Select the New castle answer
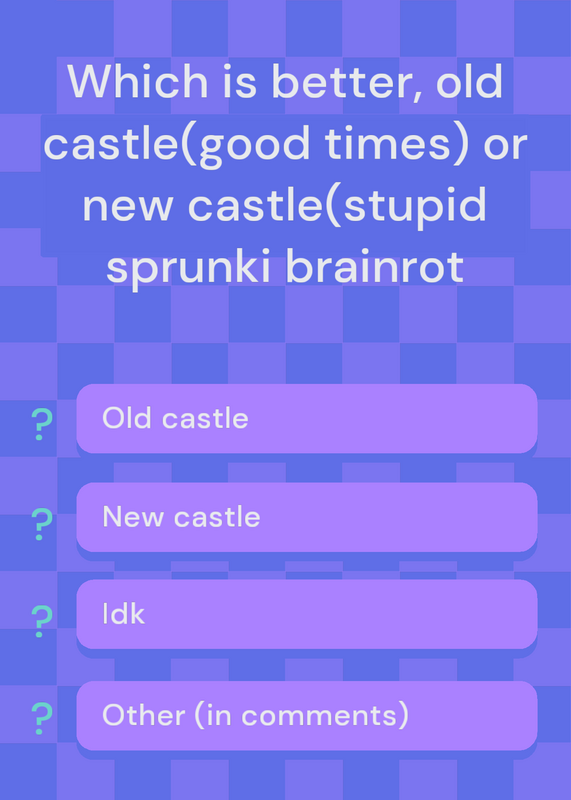Screen dimensions: 571x800 click(x=307, y=517)
